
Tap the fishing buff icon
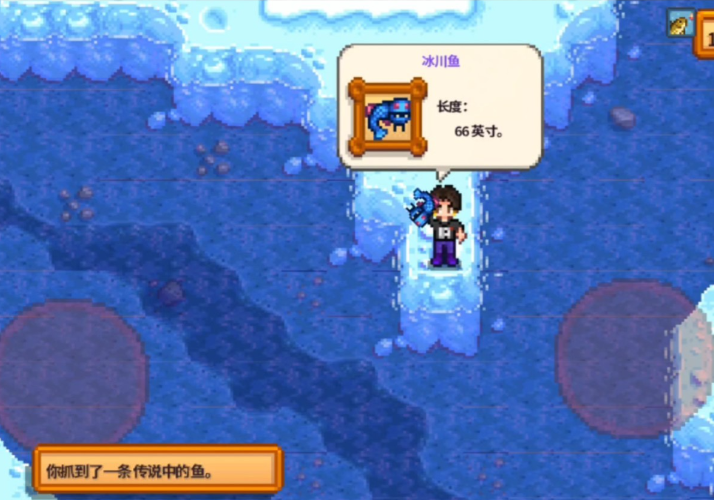point(681,23)
